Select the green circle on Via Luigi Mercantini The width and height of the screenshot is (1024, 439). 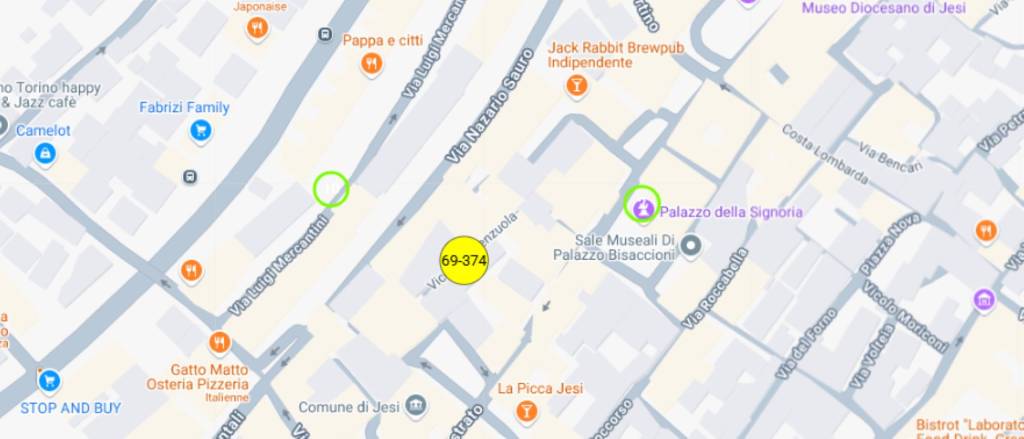coord(330,188)
